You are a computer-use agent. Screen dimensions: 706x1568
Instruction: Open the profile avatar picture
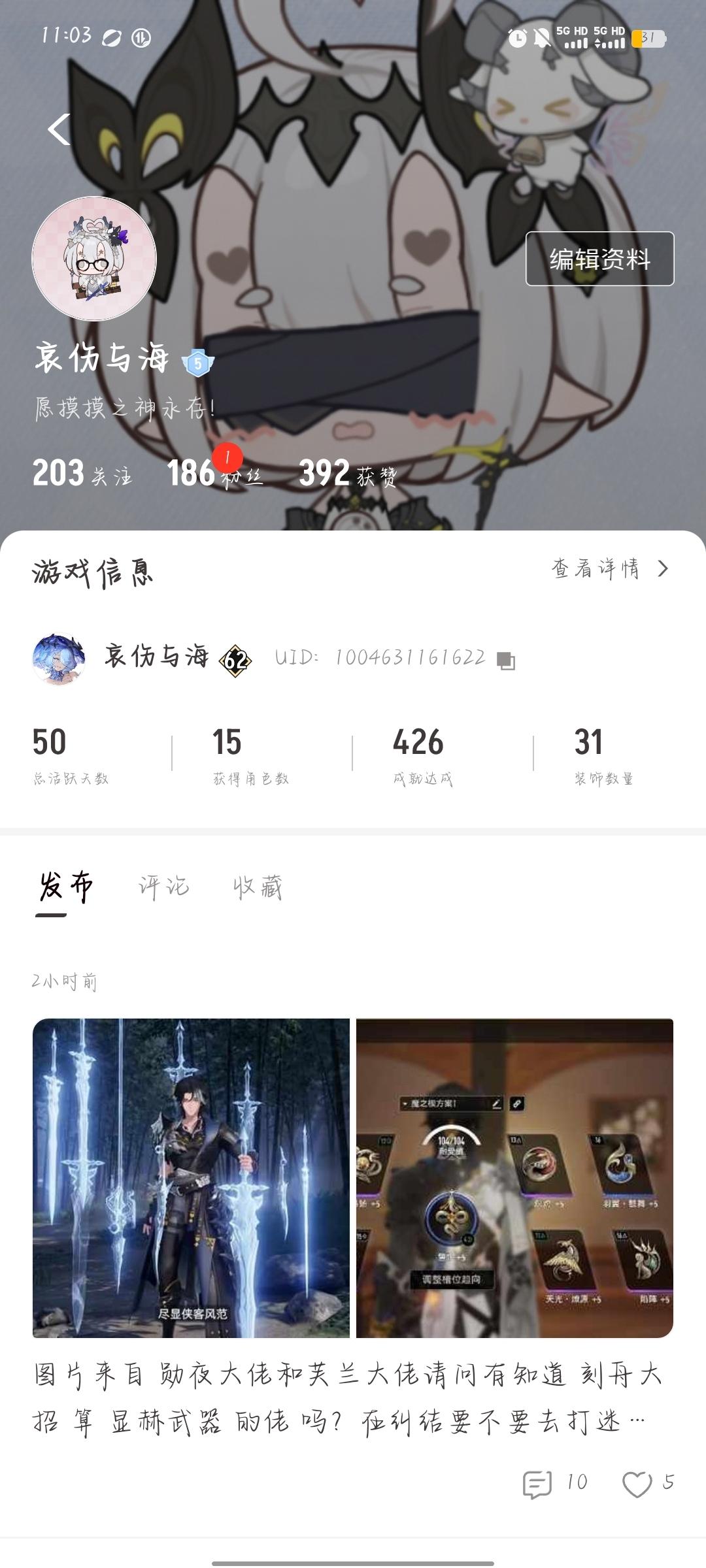click(x=94, y=259)
